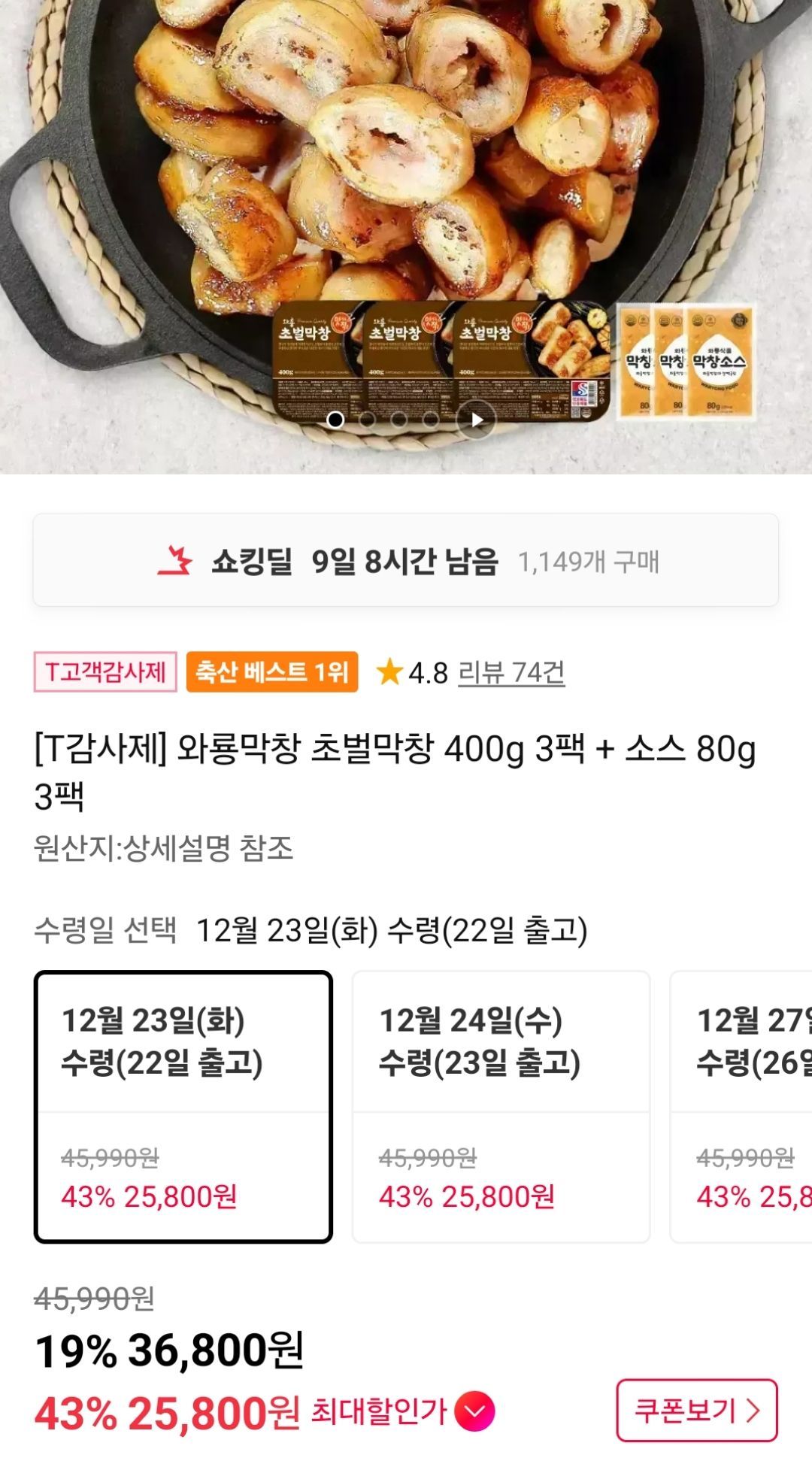Expand 최대할인가 details arrow
This screenshot has width=812, height=1464.
coord(474,1412)
